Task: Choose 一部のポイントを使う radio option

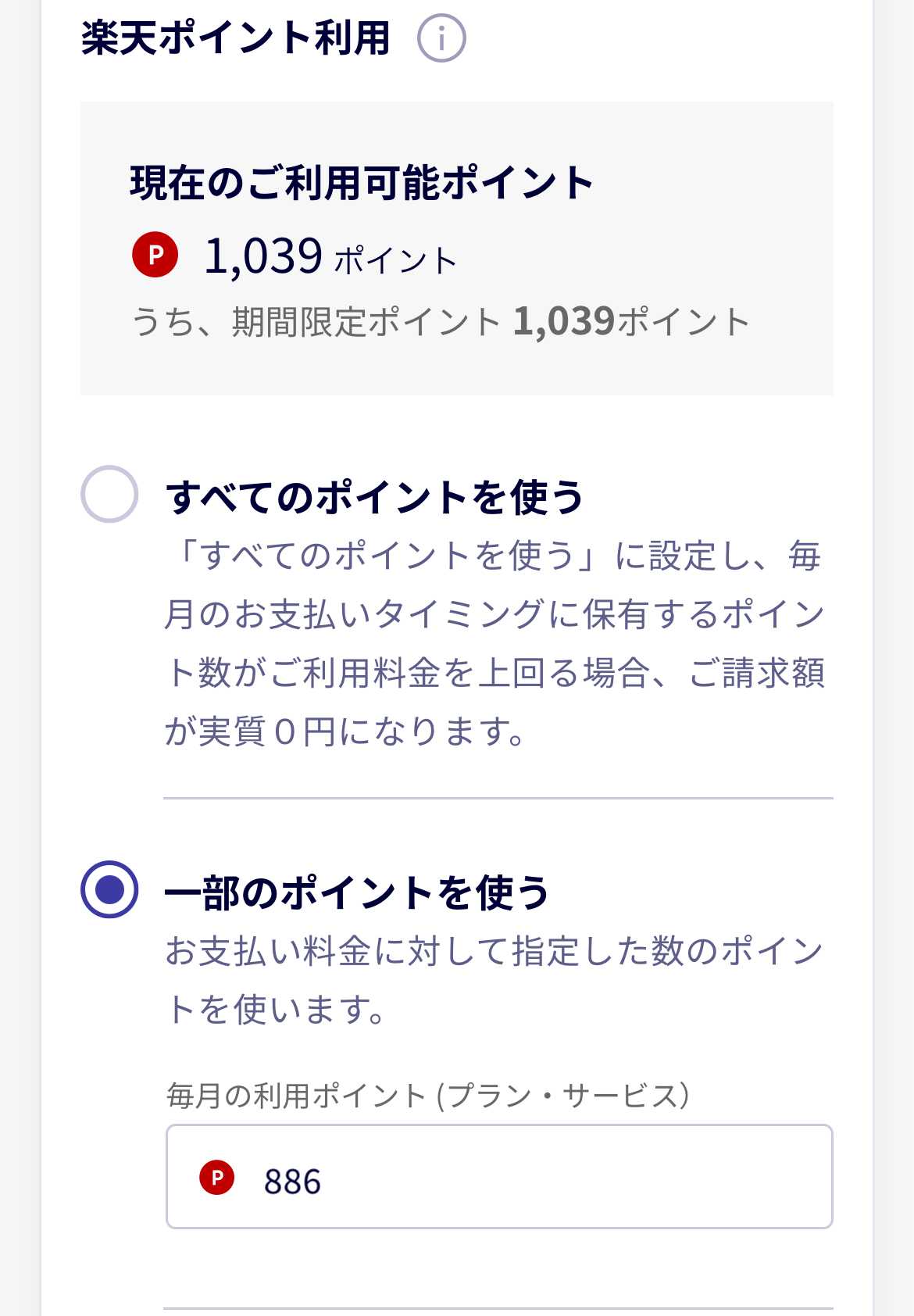Action: (x=109, y=889)
